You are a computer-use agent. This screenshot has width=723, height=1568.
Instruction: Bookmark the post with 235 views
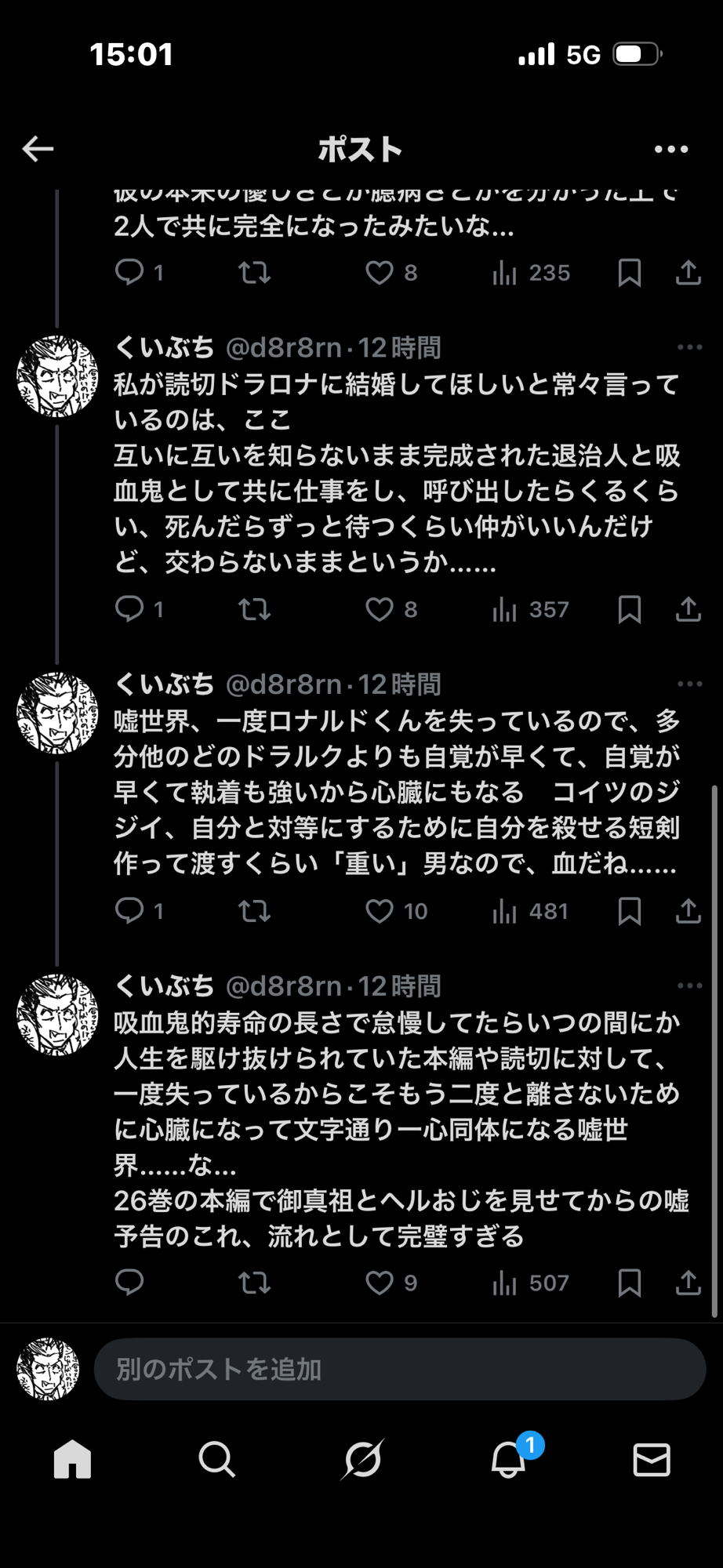[630, 273]
